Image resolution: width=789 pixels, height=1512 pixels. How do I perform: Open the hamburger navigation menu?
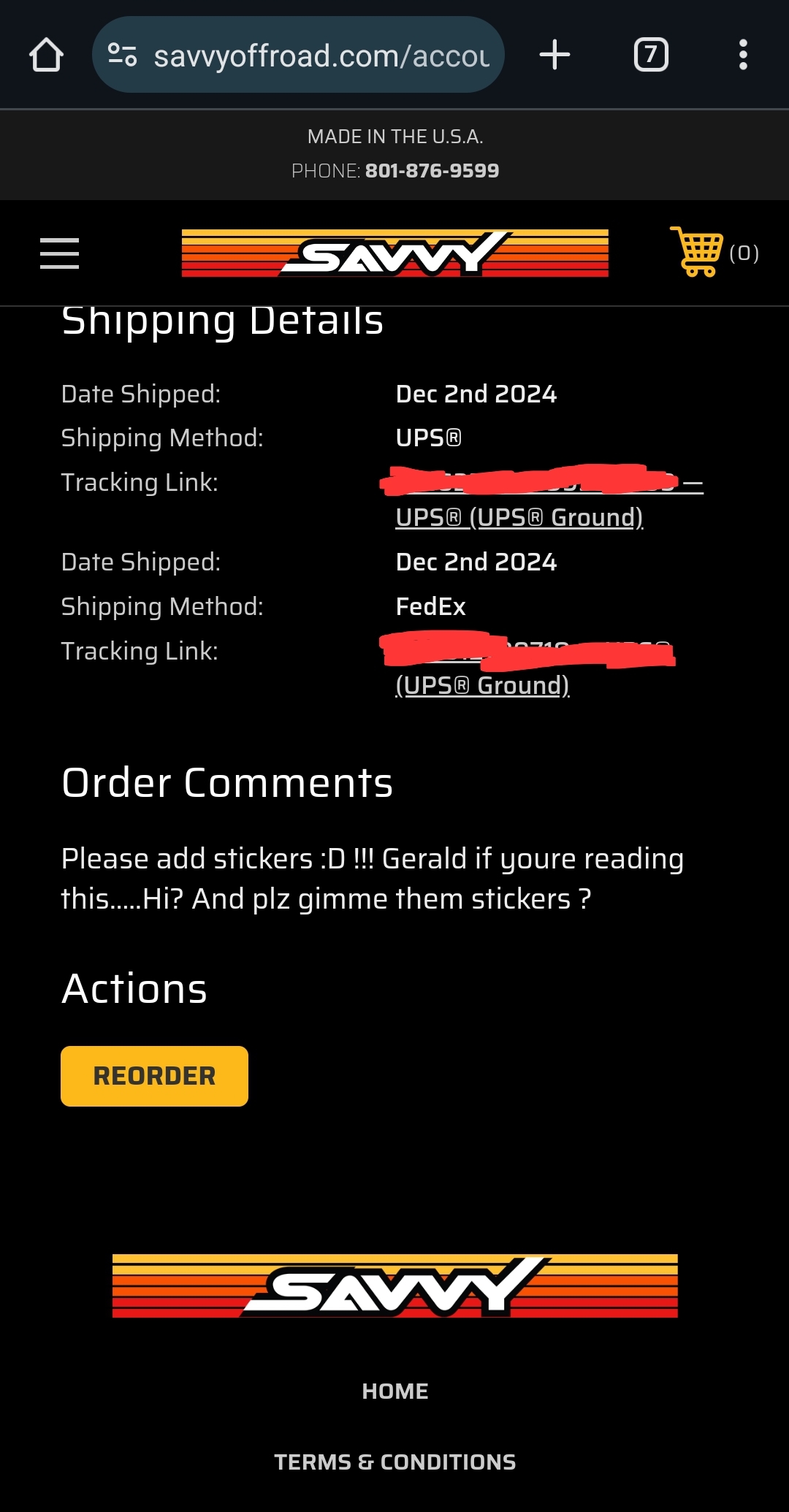[x=59, y=253]
